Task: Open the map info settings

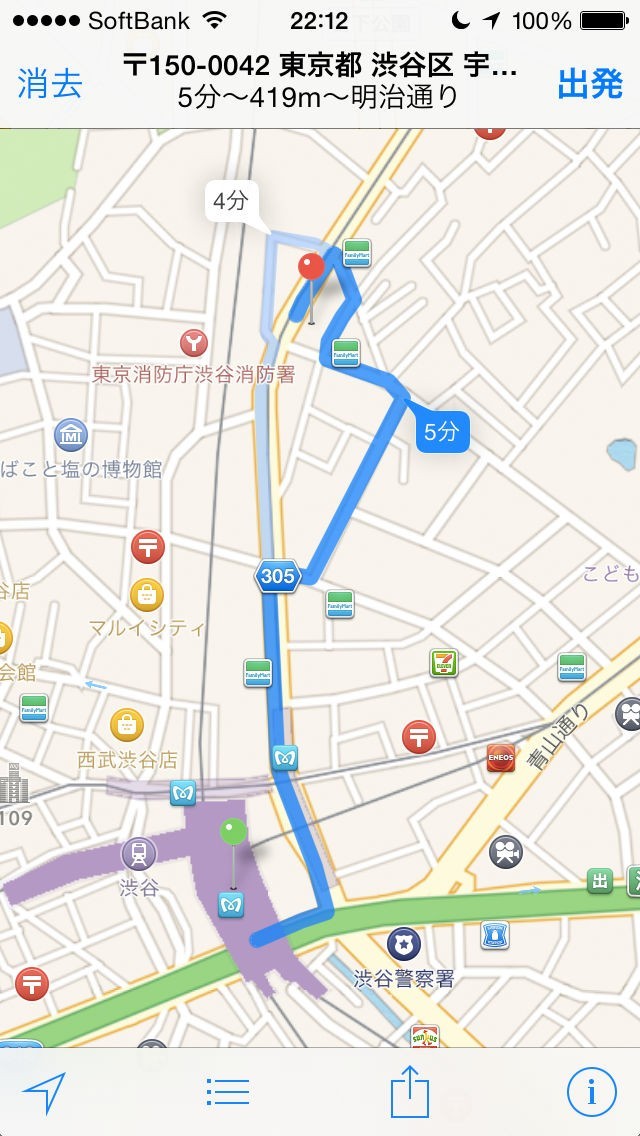Action: [591, 1092]
